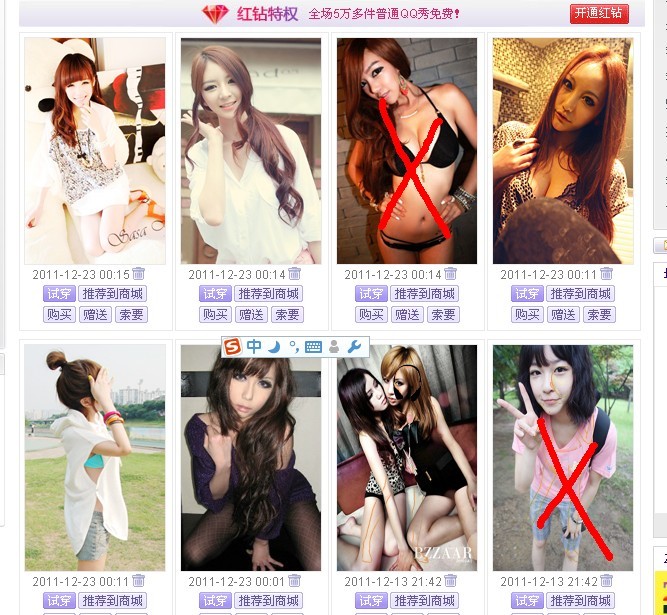This screenshot has height=615, width=667.
Task: Tap 索要 under the 00:15 item
Action: 131,314
